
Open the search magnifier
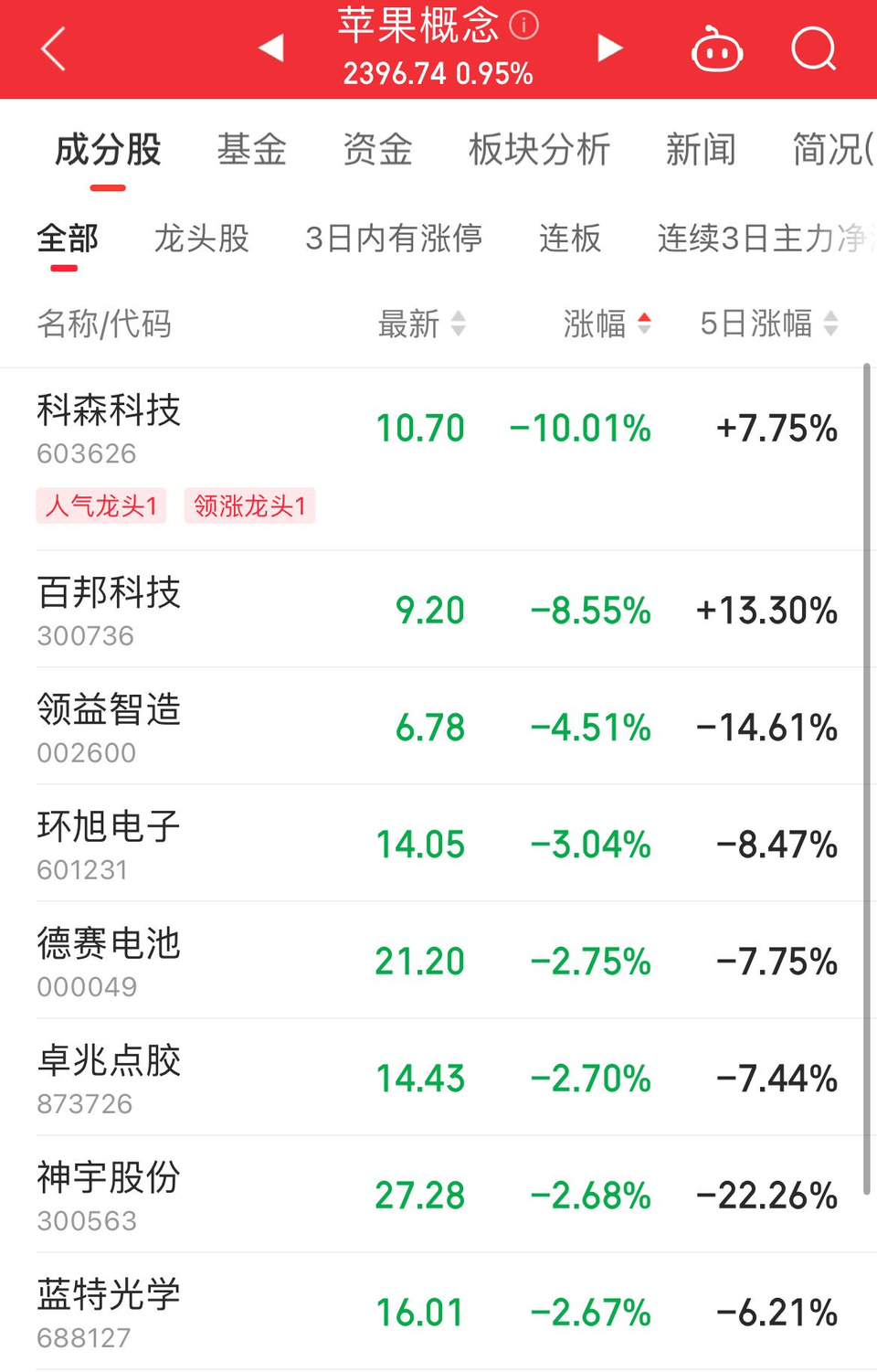tap(813, 48)
